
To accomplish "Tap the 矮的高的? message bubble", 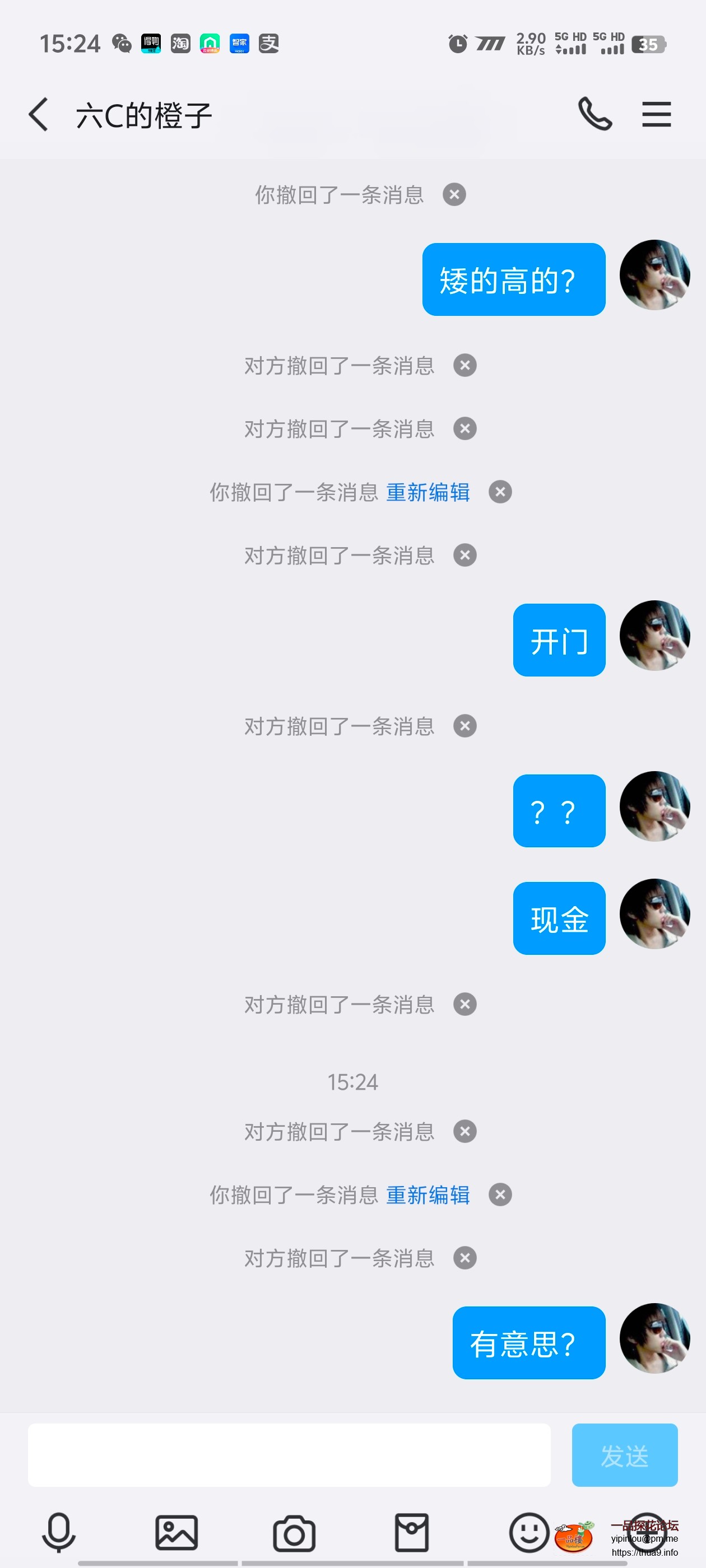I will (513, 279).
